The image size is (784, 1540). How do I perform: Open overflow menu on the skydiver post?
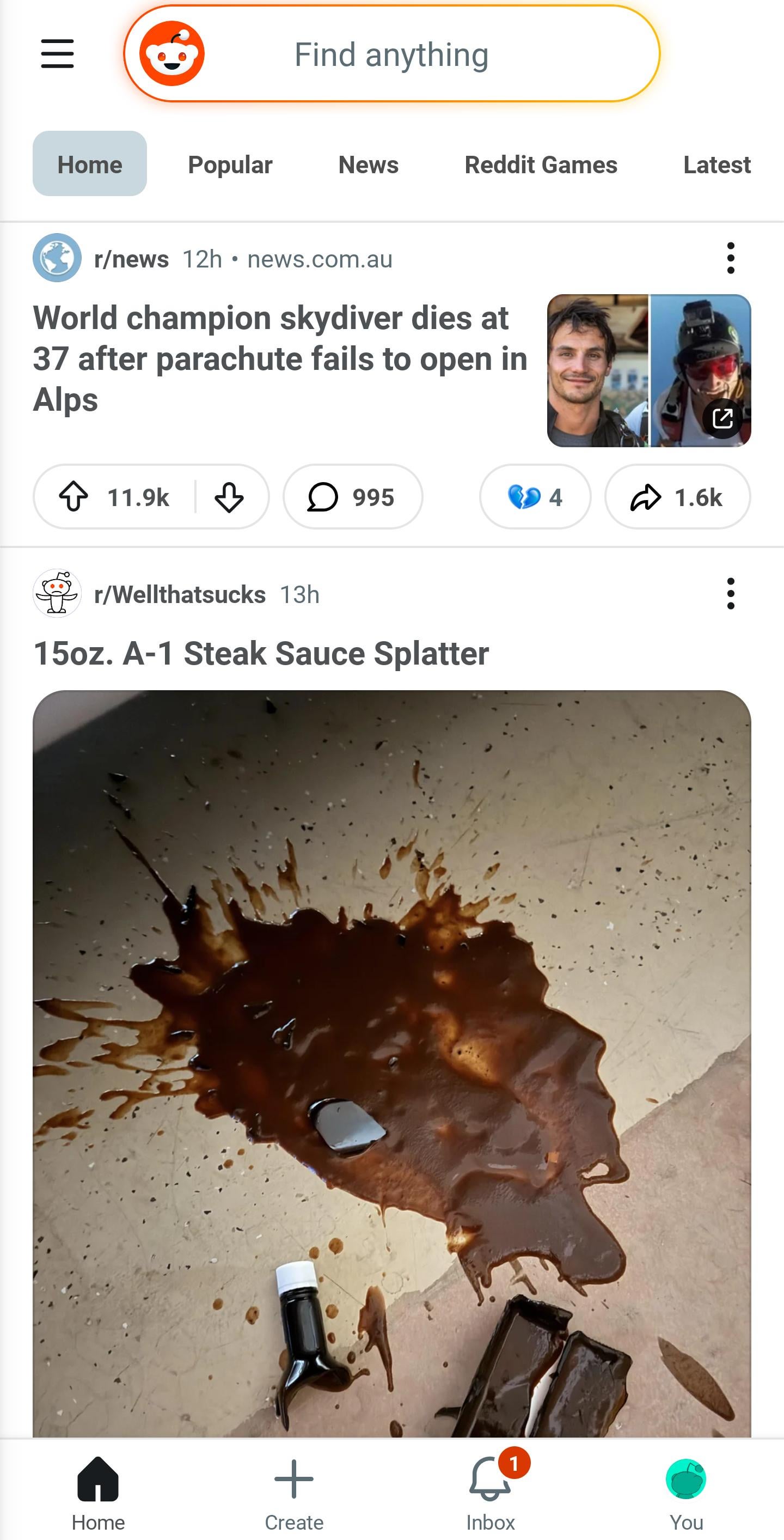pyautogui.click(x=730, y=258)
